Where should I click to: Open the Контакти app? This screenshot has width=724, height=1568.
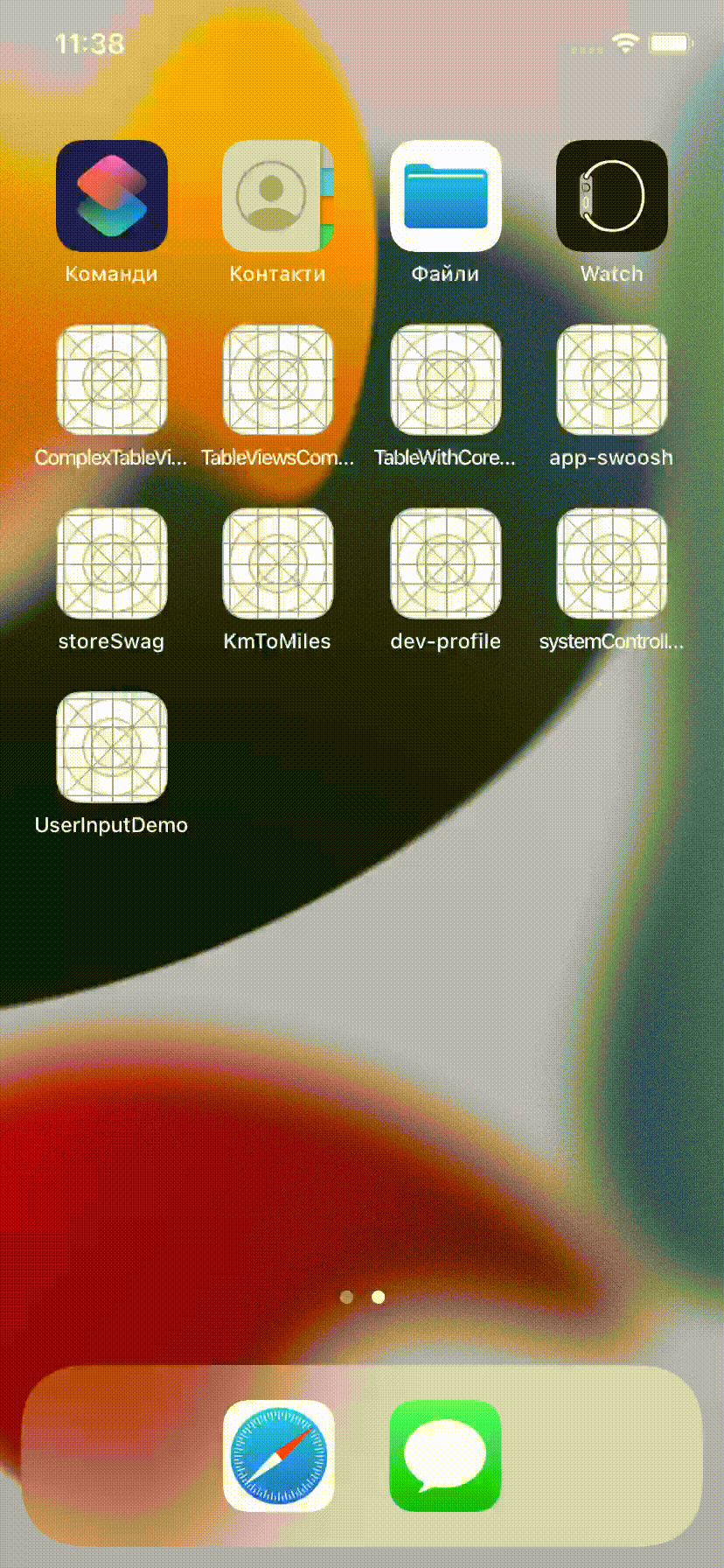click(278, 196)
